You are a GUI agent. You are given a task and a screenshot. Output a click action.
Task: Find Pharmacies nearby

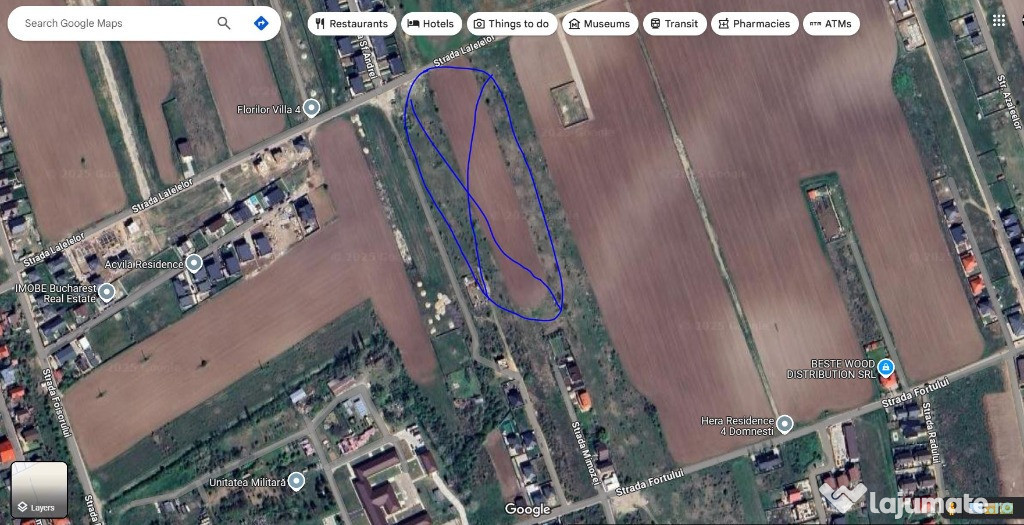coord(754,24)
